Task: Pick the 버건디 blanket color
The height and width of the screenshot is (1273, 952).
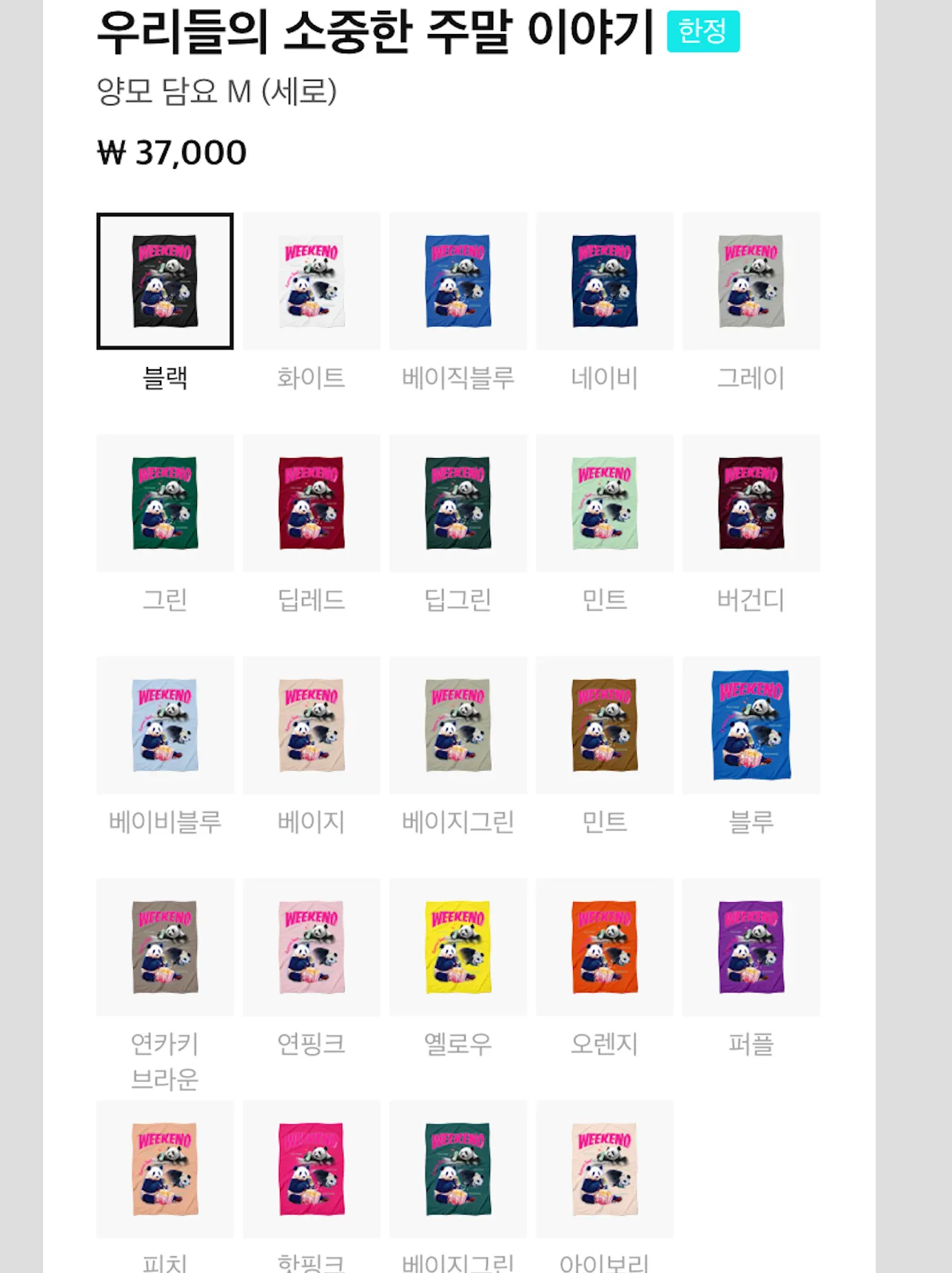Action: click(751, 503)
